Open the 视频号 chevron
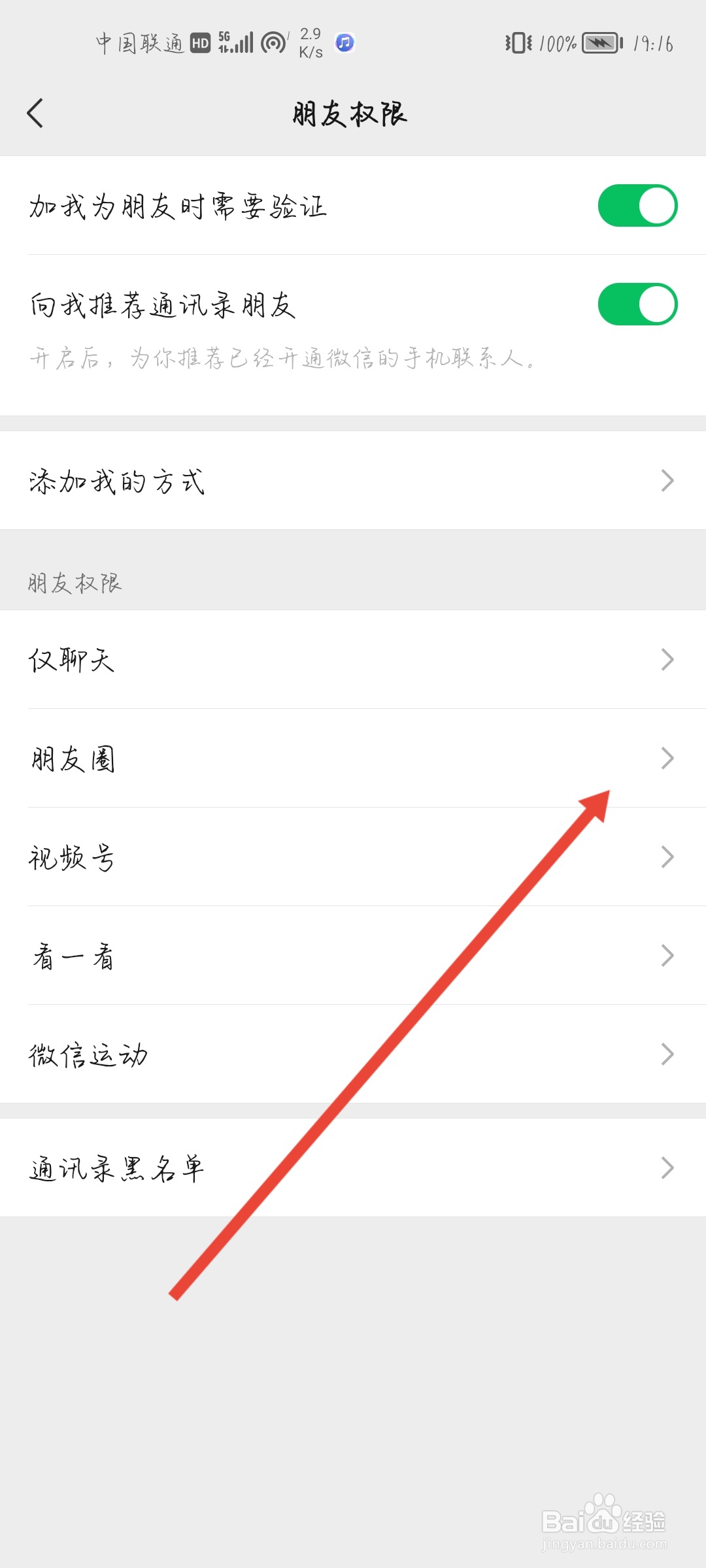The image size is (706, 1568). click(667, 857)
